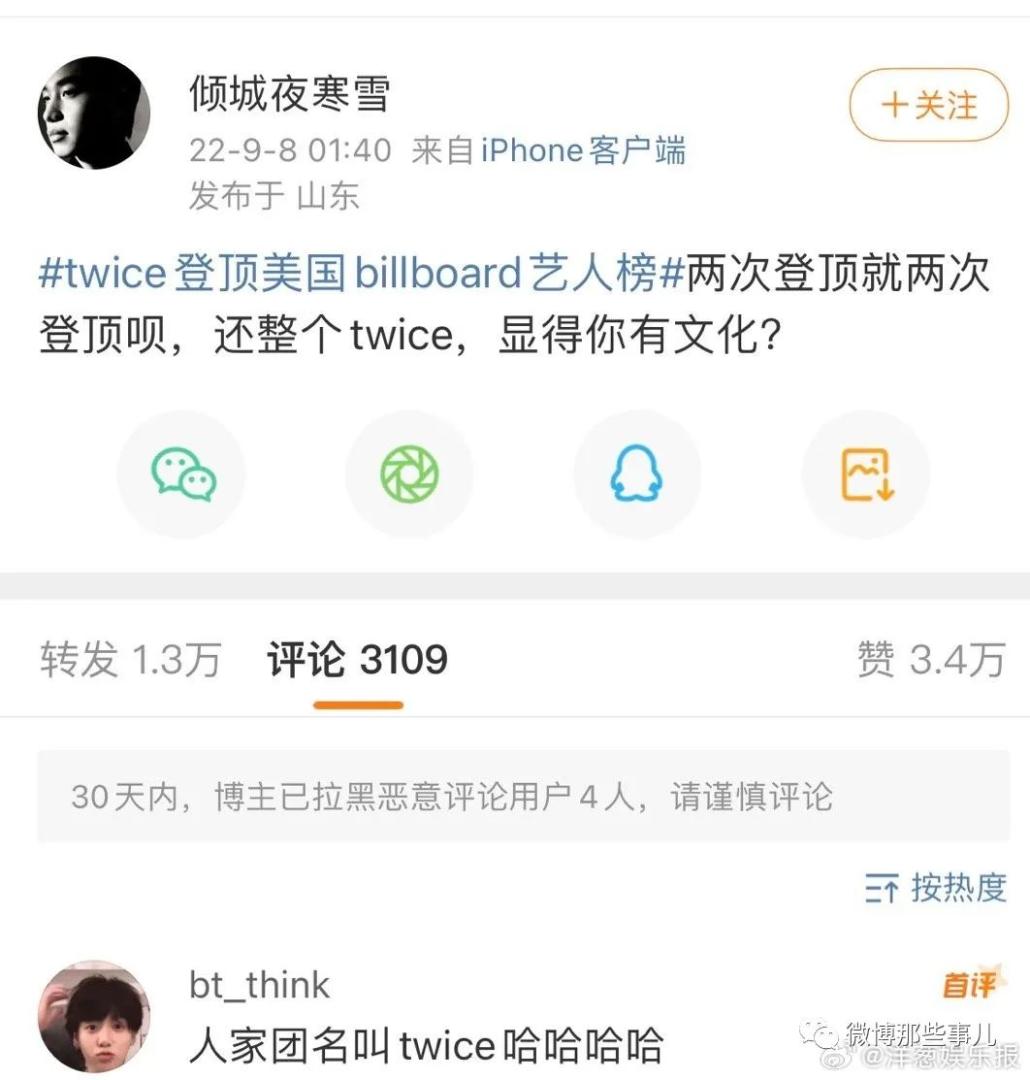
Task: Share the post to QQ
Action: [636, 474]
